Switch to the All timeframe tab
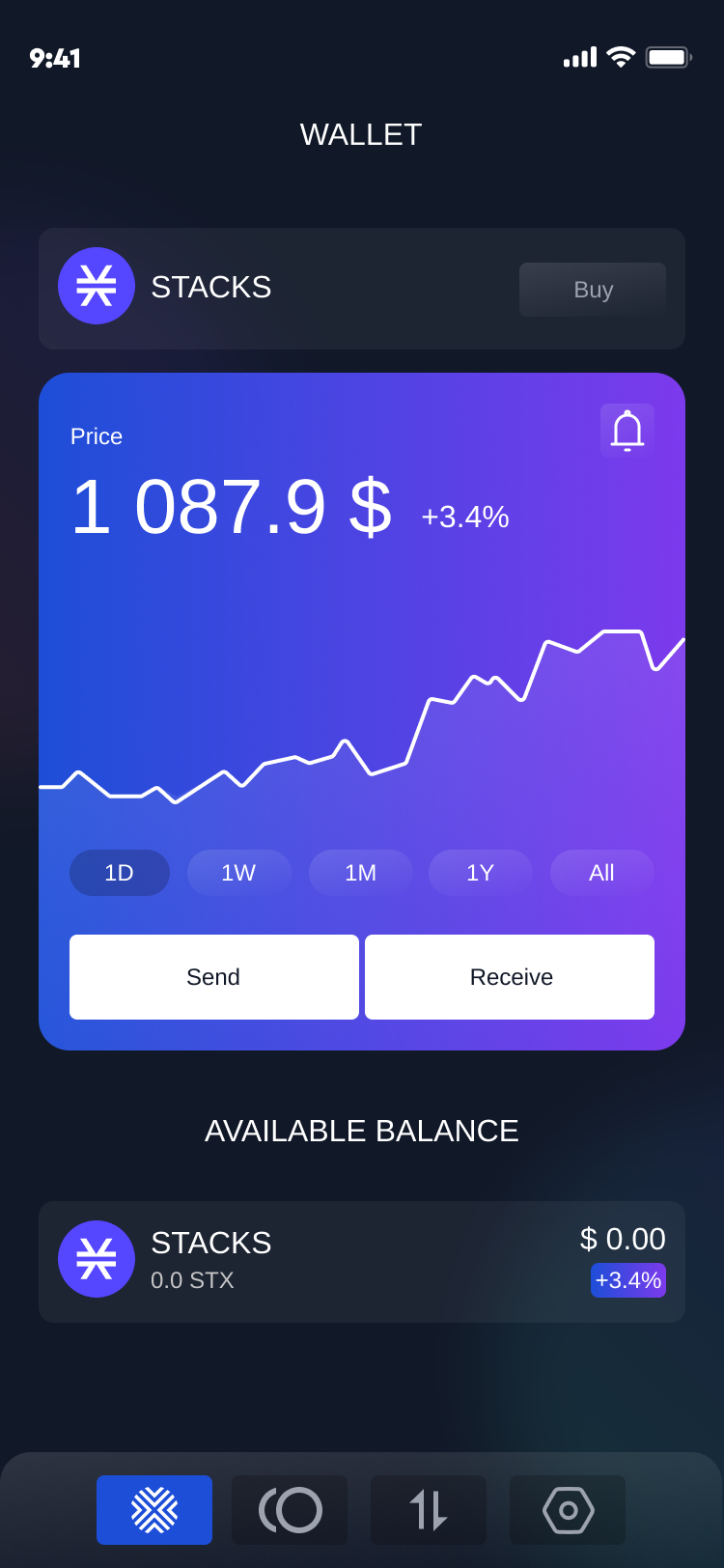Viewport: 724px width, 1568px height. [x=601, y=872]
